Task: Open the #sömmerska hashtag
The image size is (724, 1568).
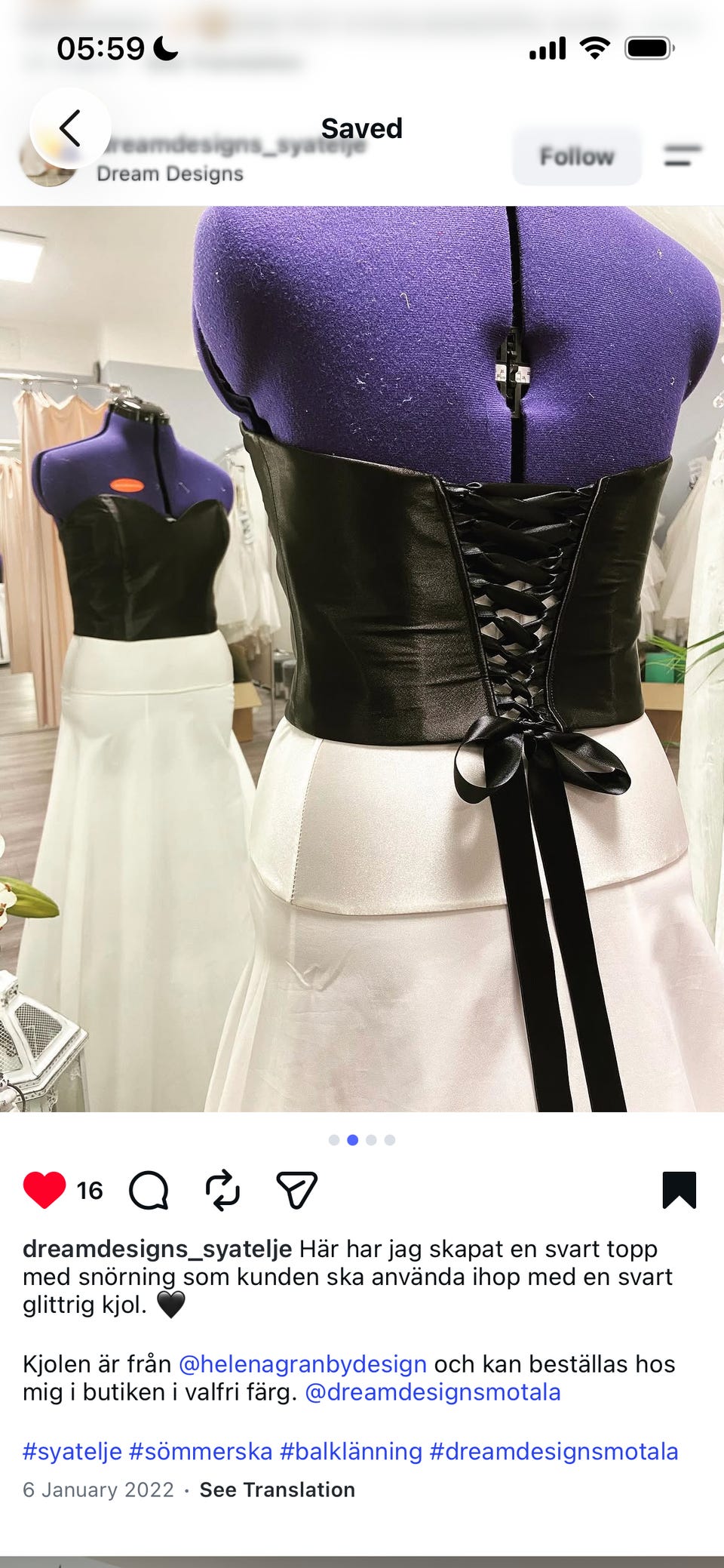Action: (x=201, y=1451)
